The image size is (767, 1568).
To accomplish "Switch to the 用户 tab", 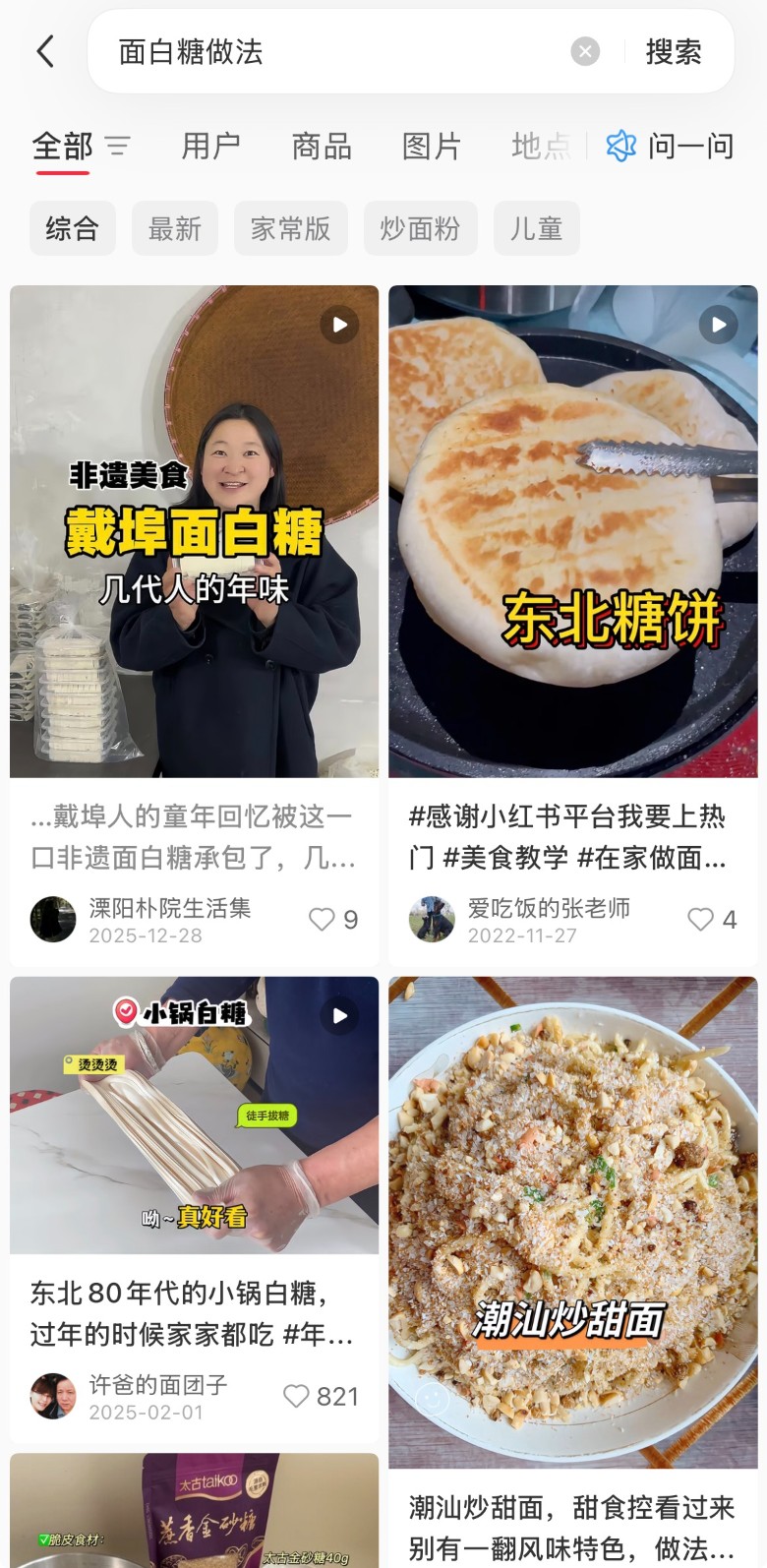I will (210, 147).
